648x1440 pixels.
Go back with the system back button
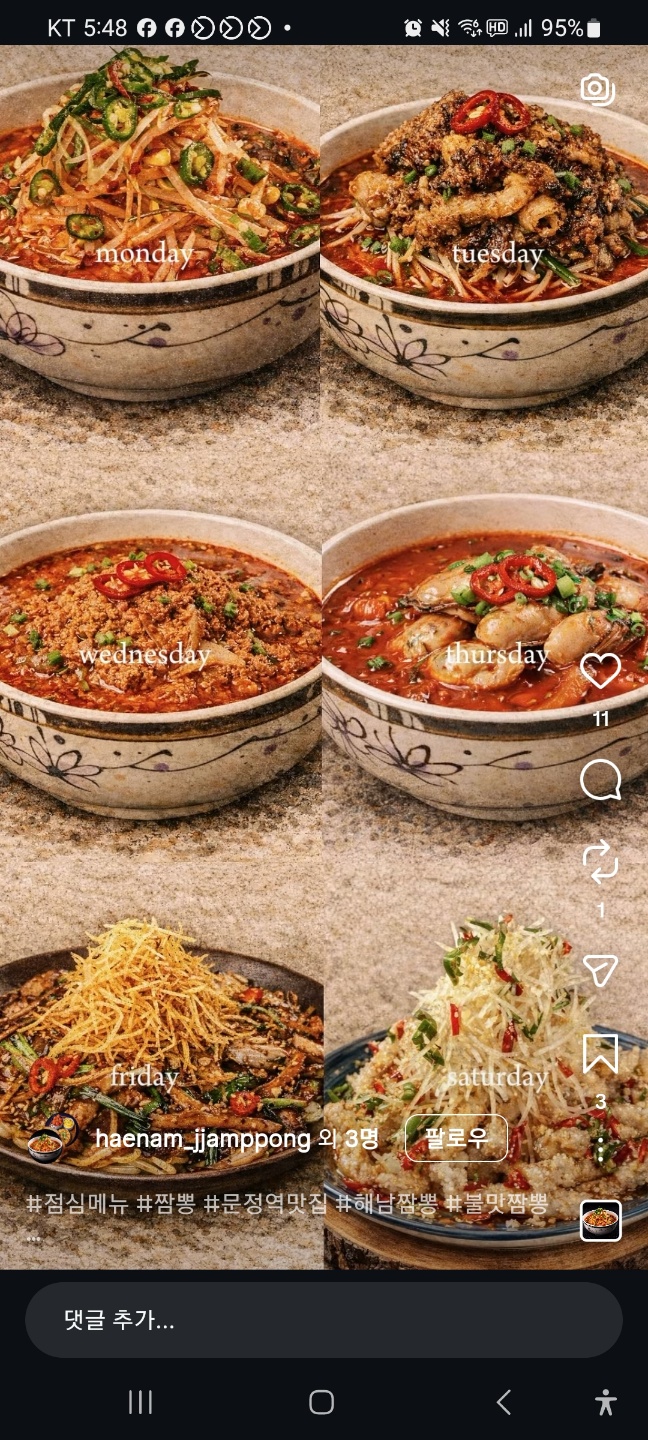tap(504, 1402)
